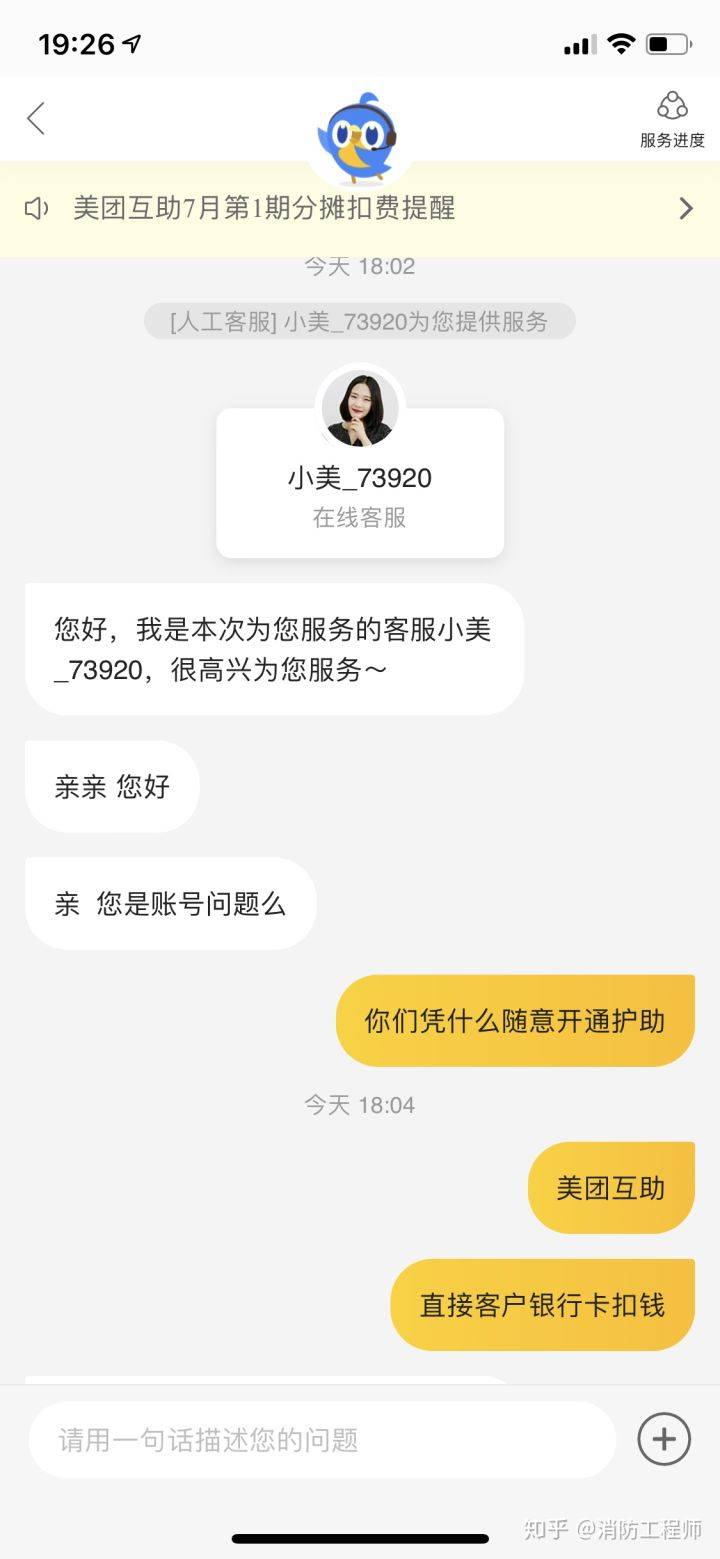Tap the back arrow to exit chat
The image size is (720, 1559).
click(x=35, y=118)
